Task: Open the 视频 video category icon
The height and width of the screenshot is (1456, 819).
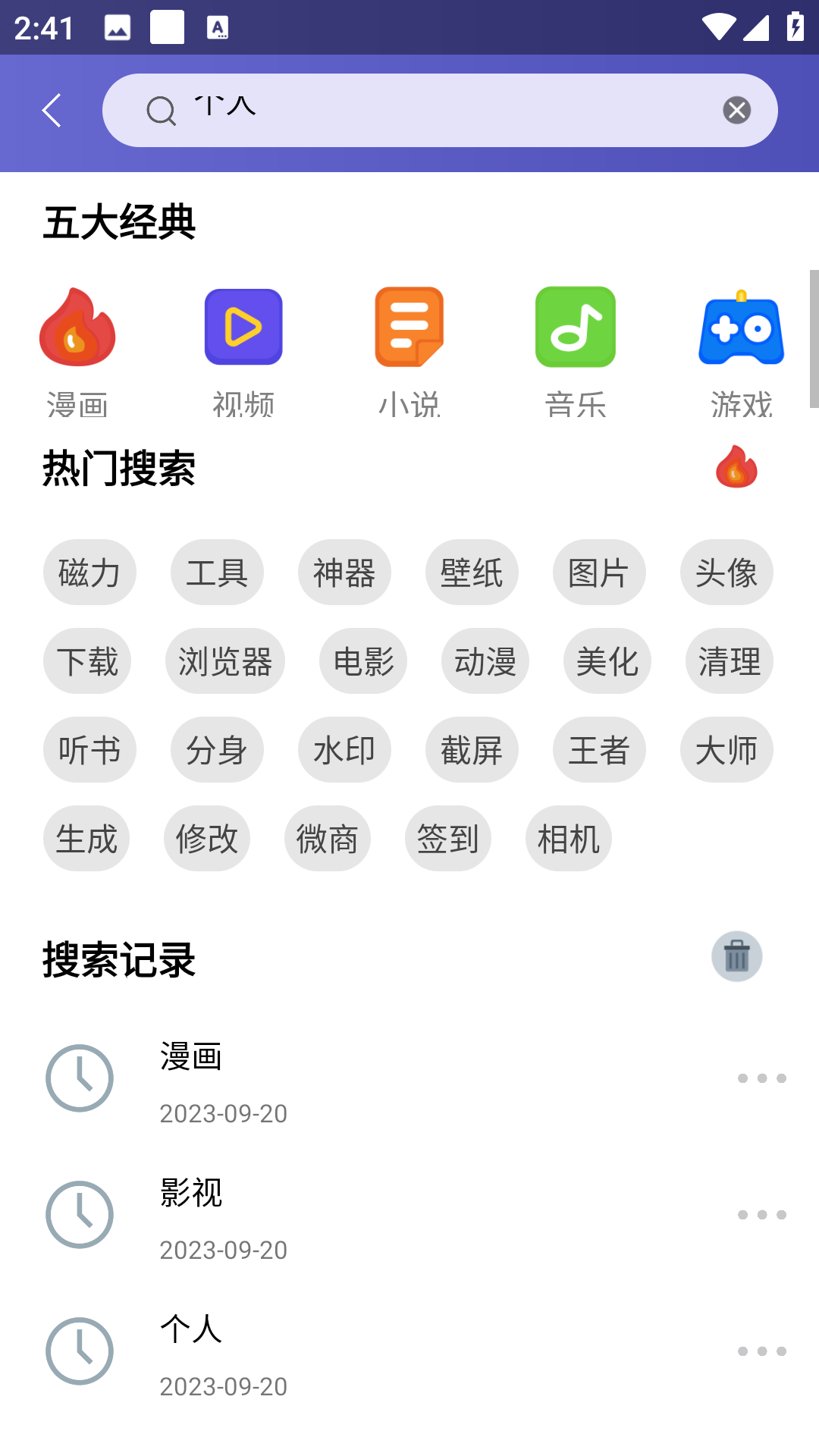Action: (x=243, y=327)
